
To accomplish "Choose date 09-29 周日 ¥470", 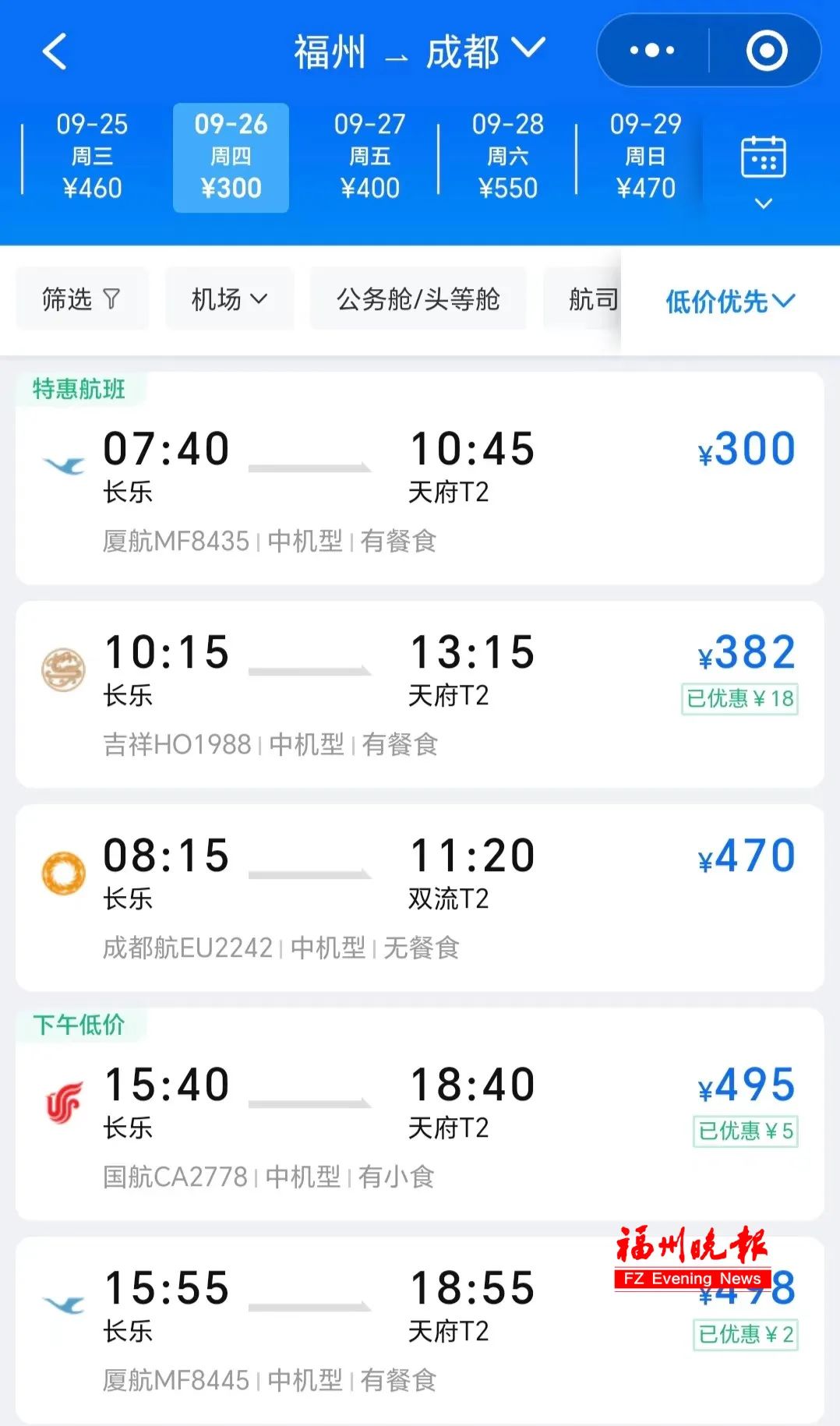I will coord(645,157).
